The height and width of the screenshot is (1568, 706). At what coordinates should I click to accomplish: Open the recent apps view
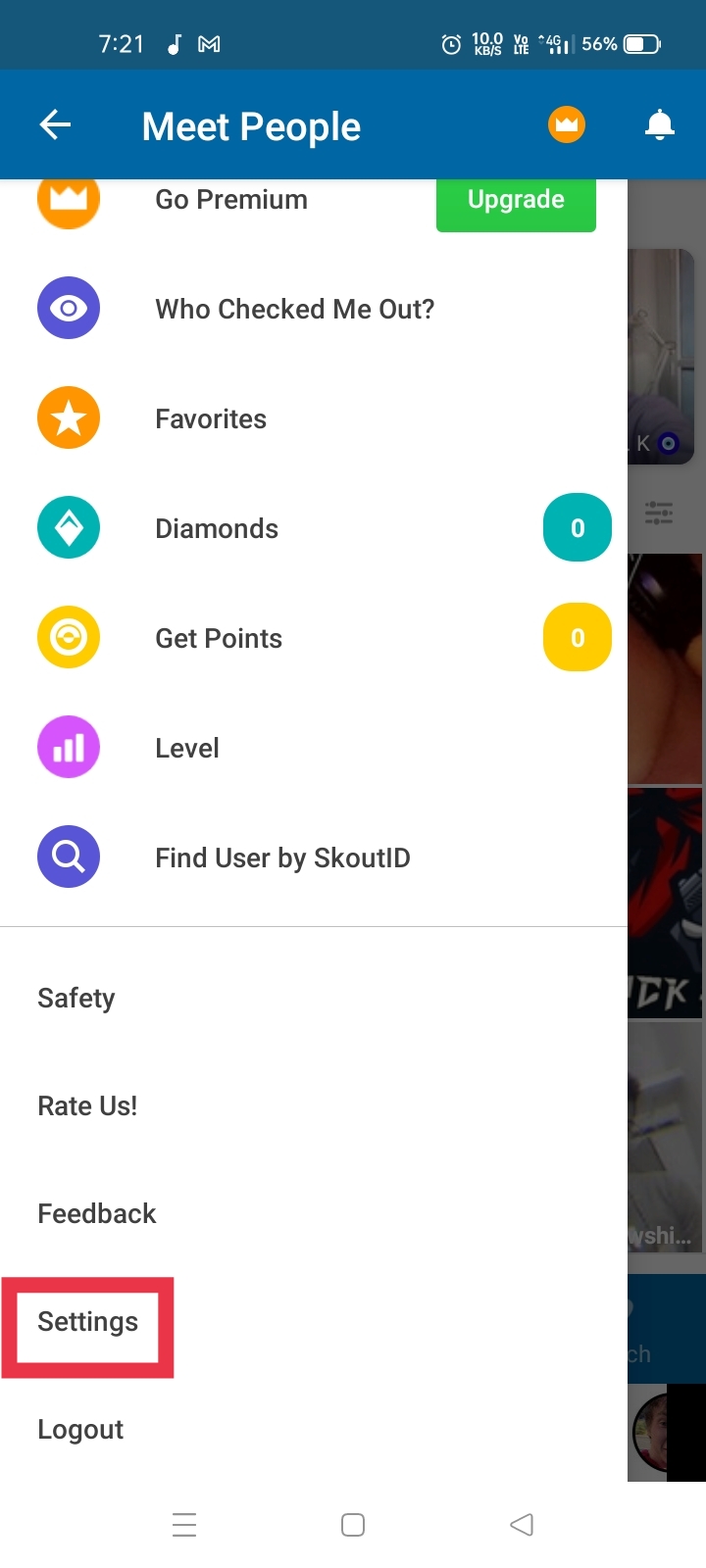coord(184,1525)
